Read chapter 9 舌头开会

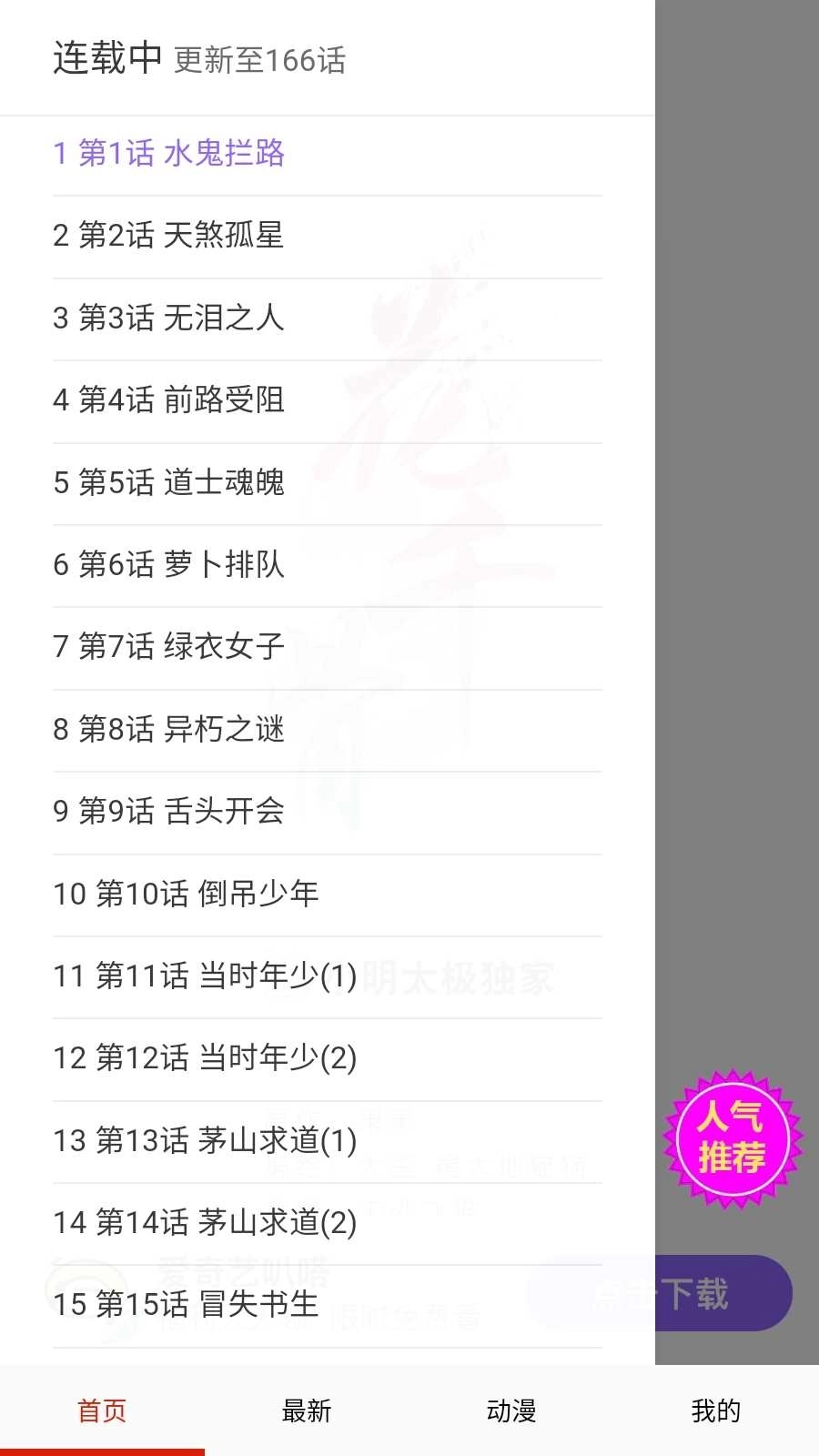328,812
